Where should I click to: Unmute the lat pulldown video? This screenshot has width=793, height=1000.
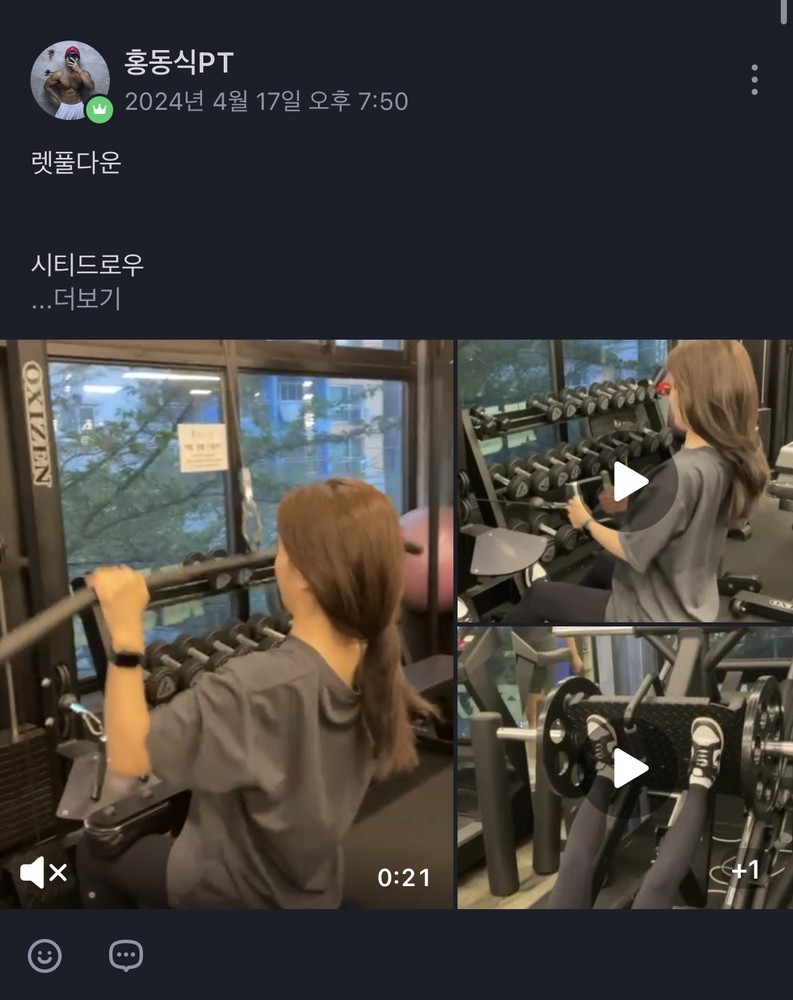43,873
